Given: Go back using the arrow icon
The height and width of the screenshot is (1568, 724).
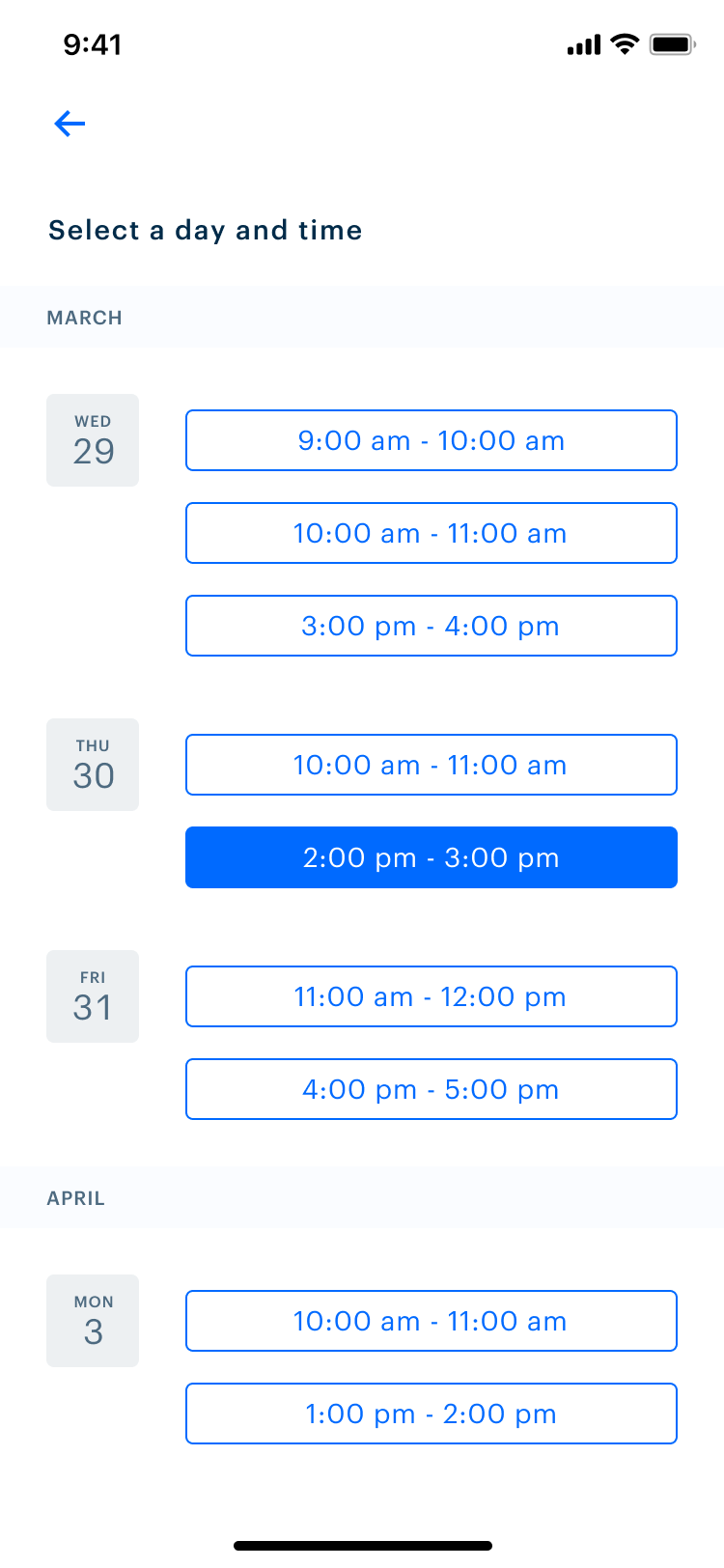Looking at the screenshot, I should [x=70, y=124].
